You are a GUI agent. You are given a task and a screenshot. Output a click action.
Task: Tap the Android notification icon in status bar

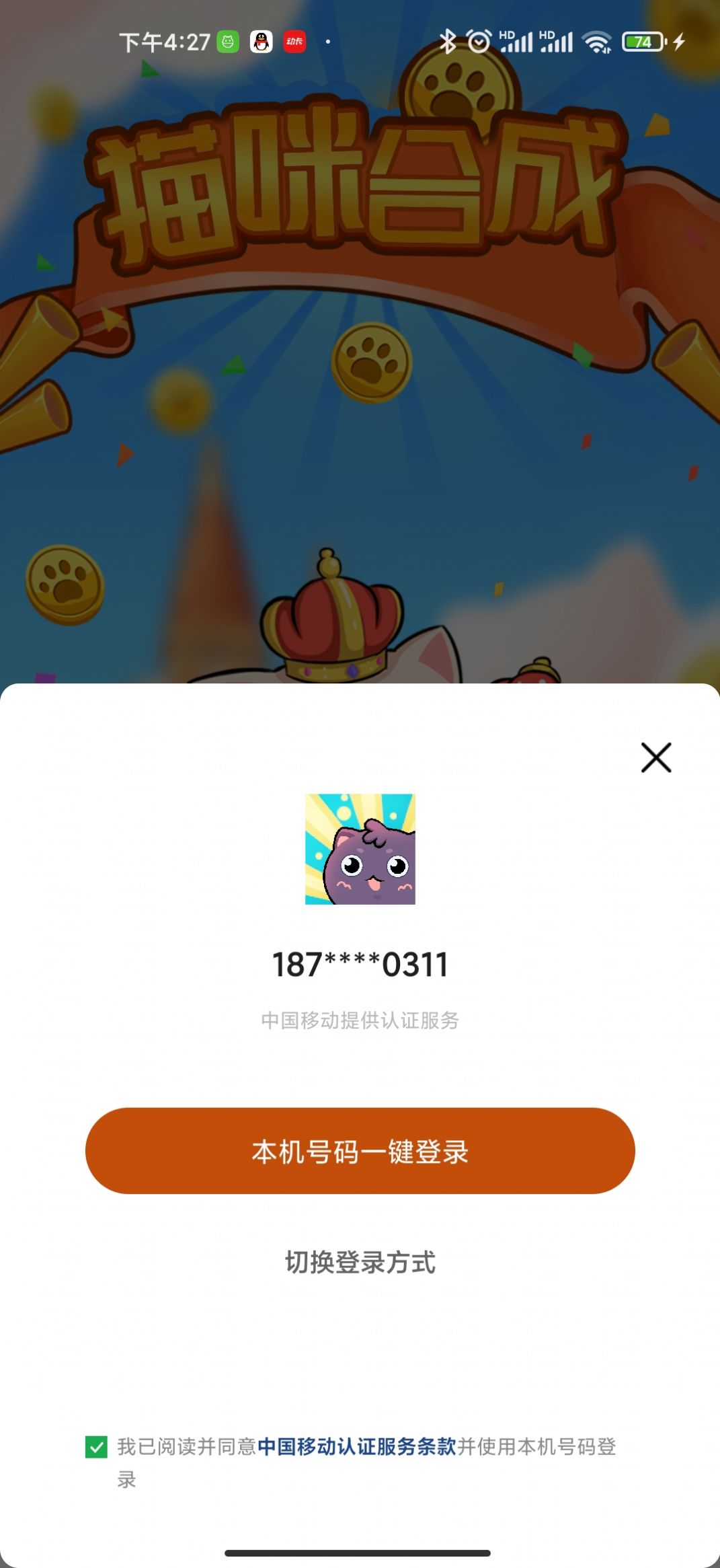227,42
